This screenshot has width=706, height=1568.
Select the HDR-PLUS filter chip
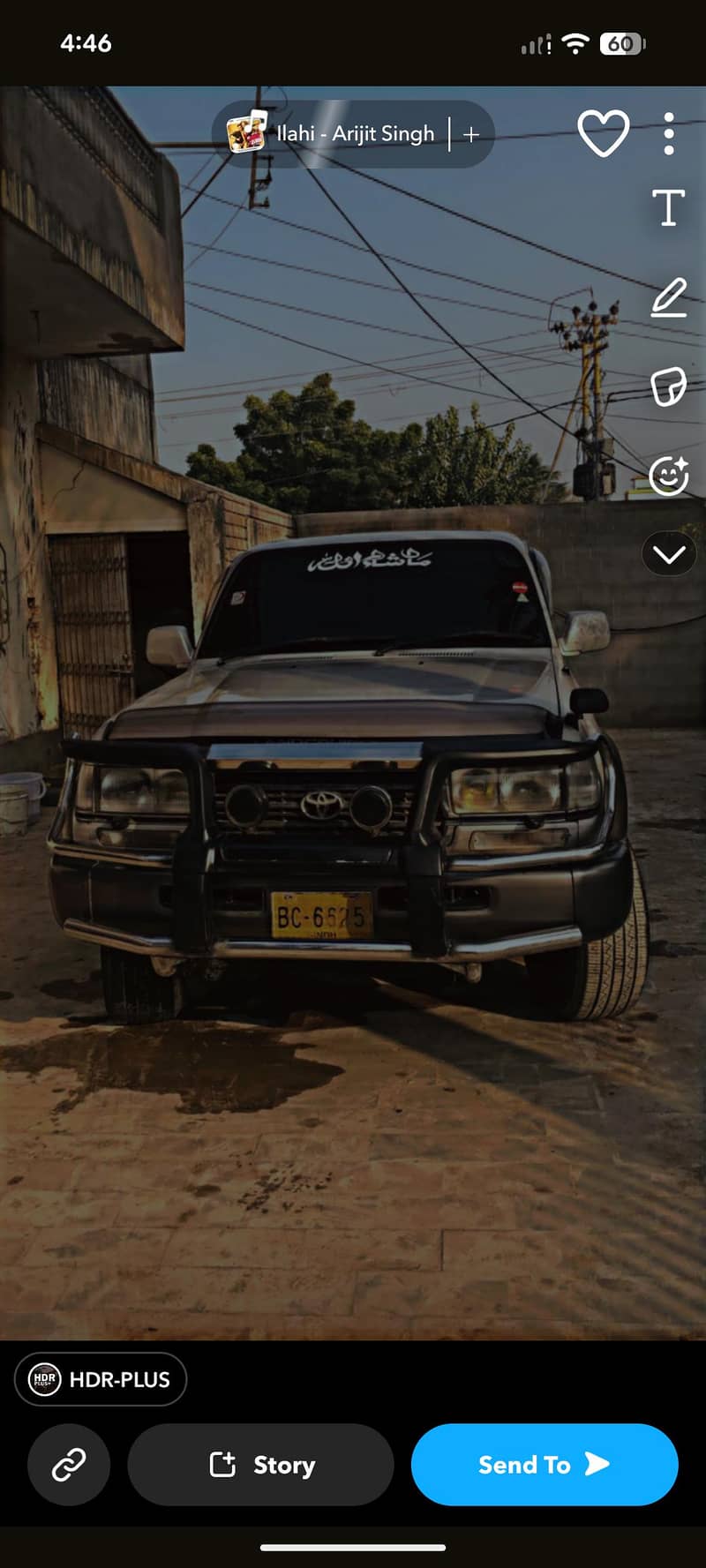(101, 1379)
